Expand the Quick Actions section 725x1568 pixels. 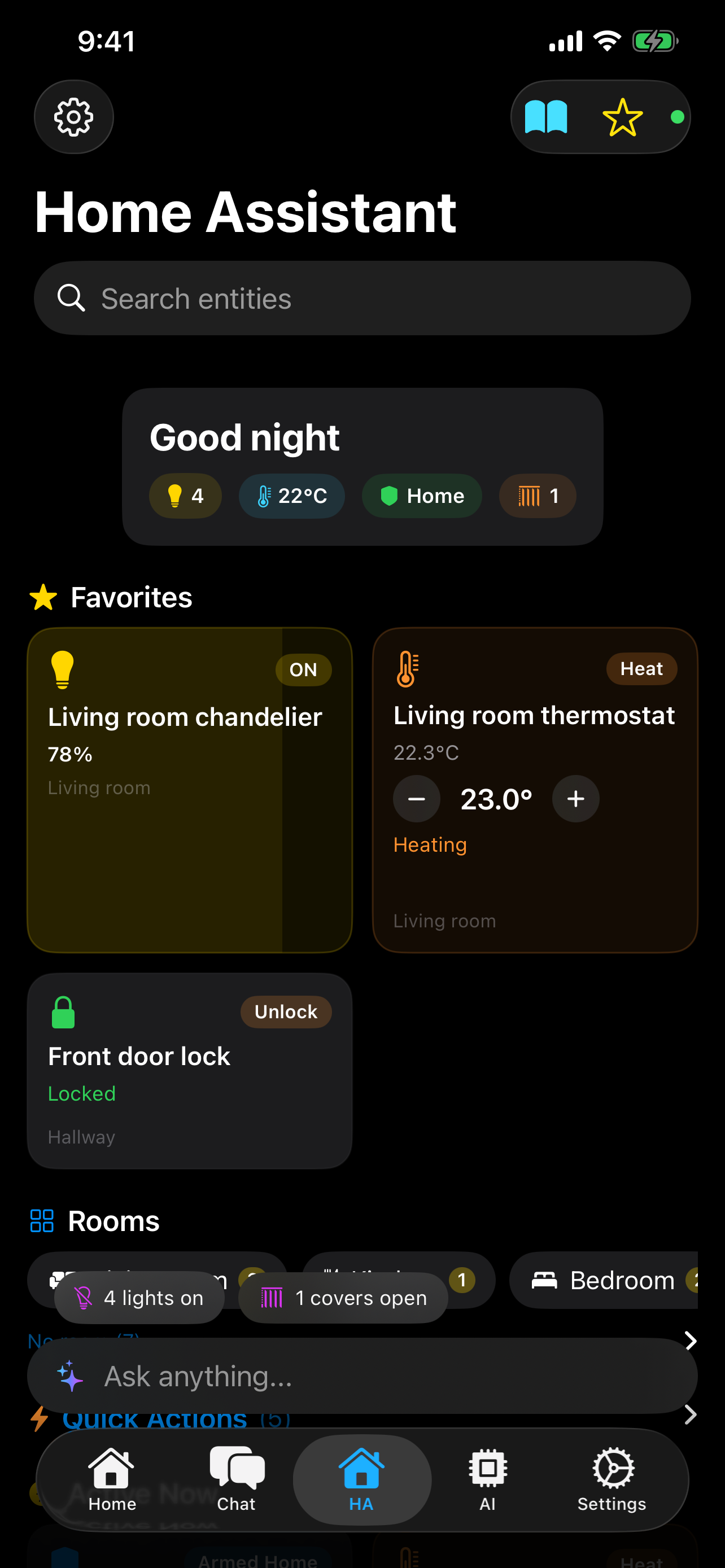point(691,1415)
